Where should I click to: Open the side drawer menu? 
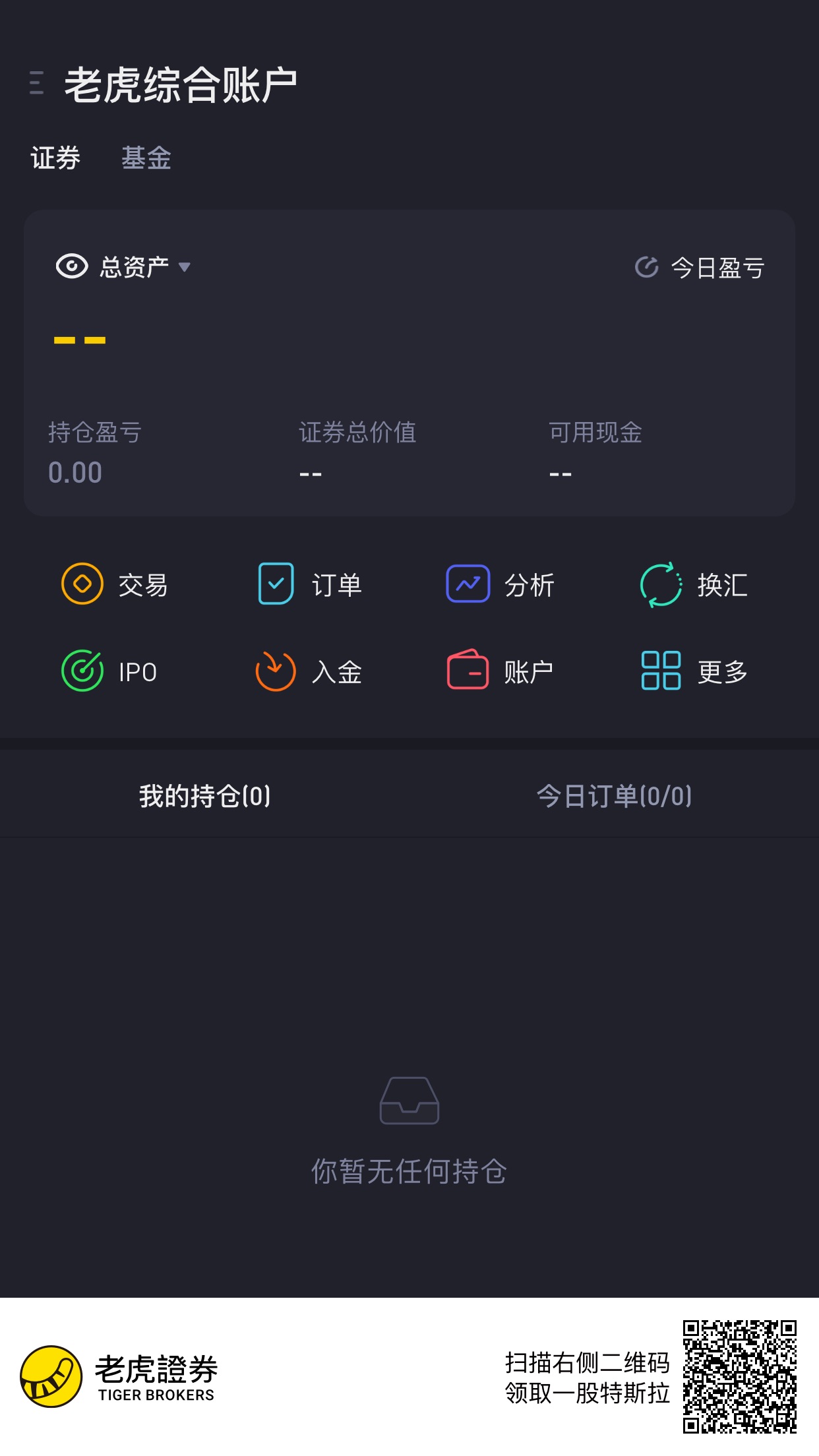point(37,83)
